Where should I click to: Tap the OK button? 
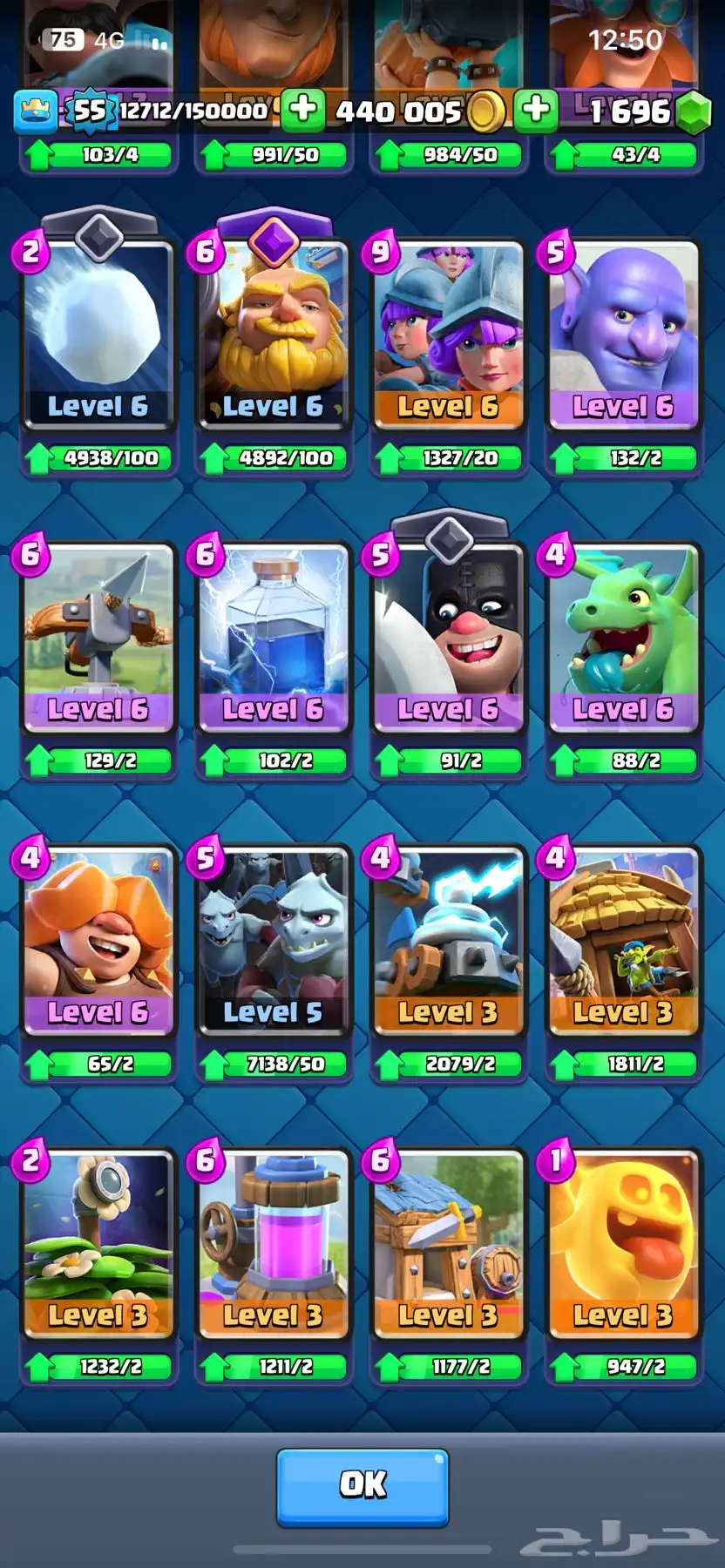click(x=362, y=1487)
